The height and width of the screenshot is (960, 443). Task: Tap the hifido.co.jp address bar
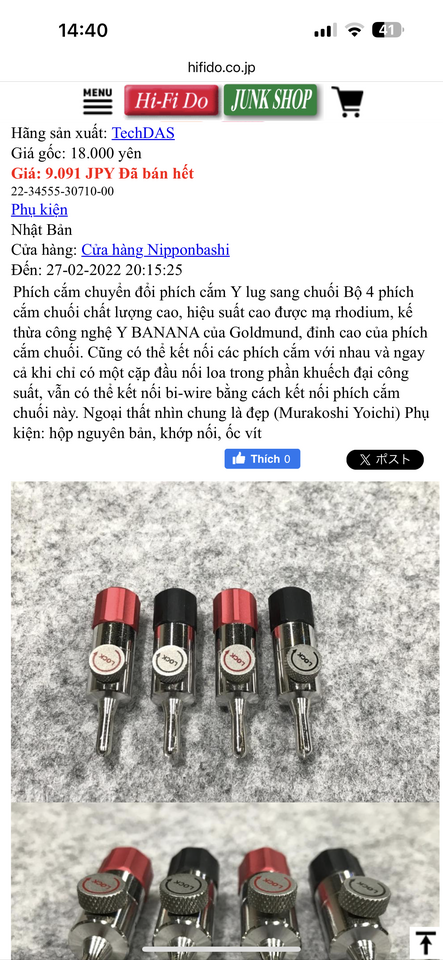tap(222, 67)
